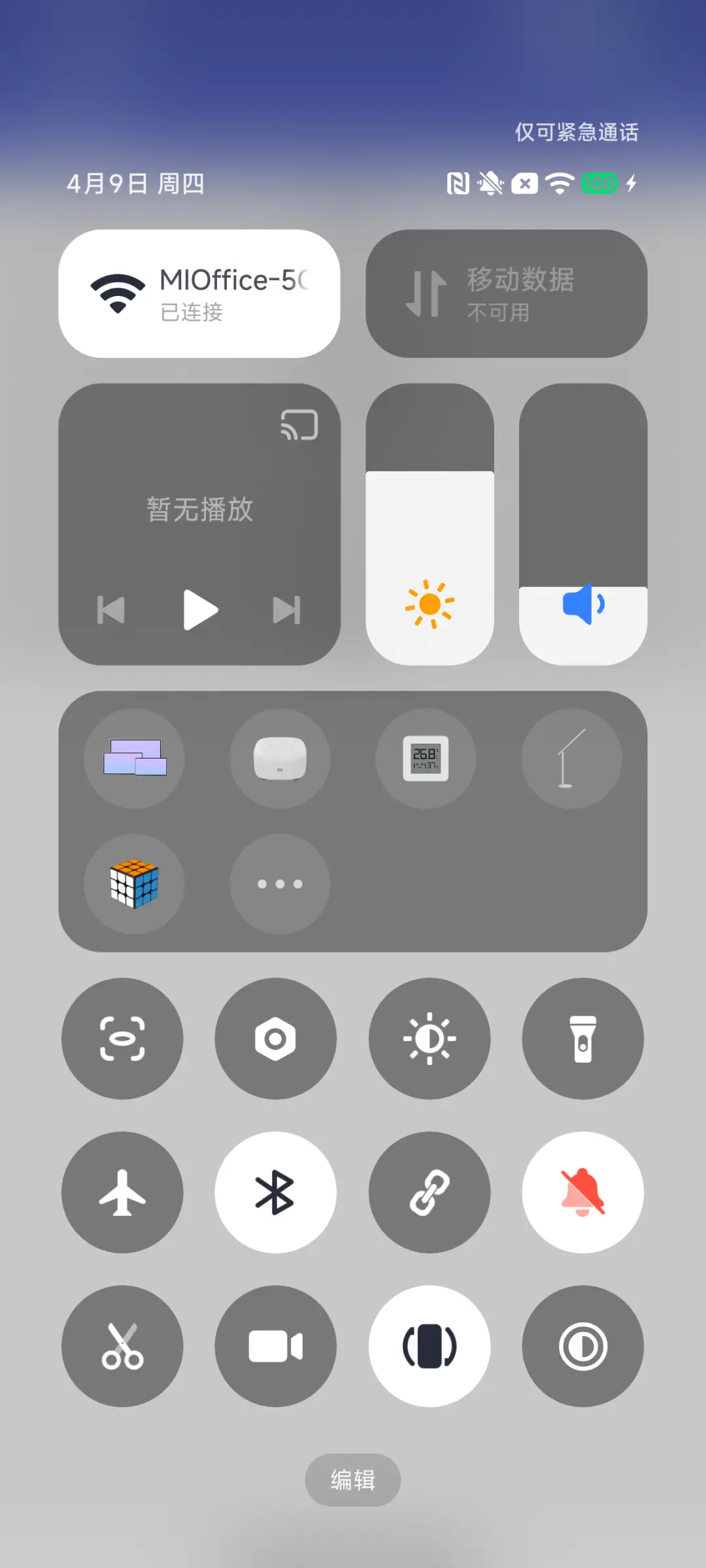Tap the 编辑 edit button
Screen dimensions: 706x1568
click(x=352, y=1480)
